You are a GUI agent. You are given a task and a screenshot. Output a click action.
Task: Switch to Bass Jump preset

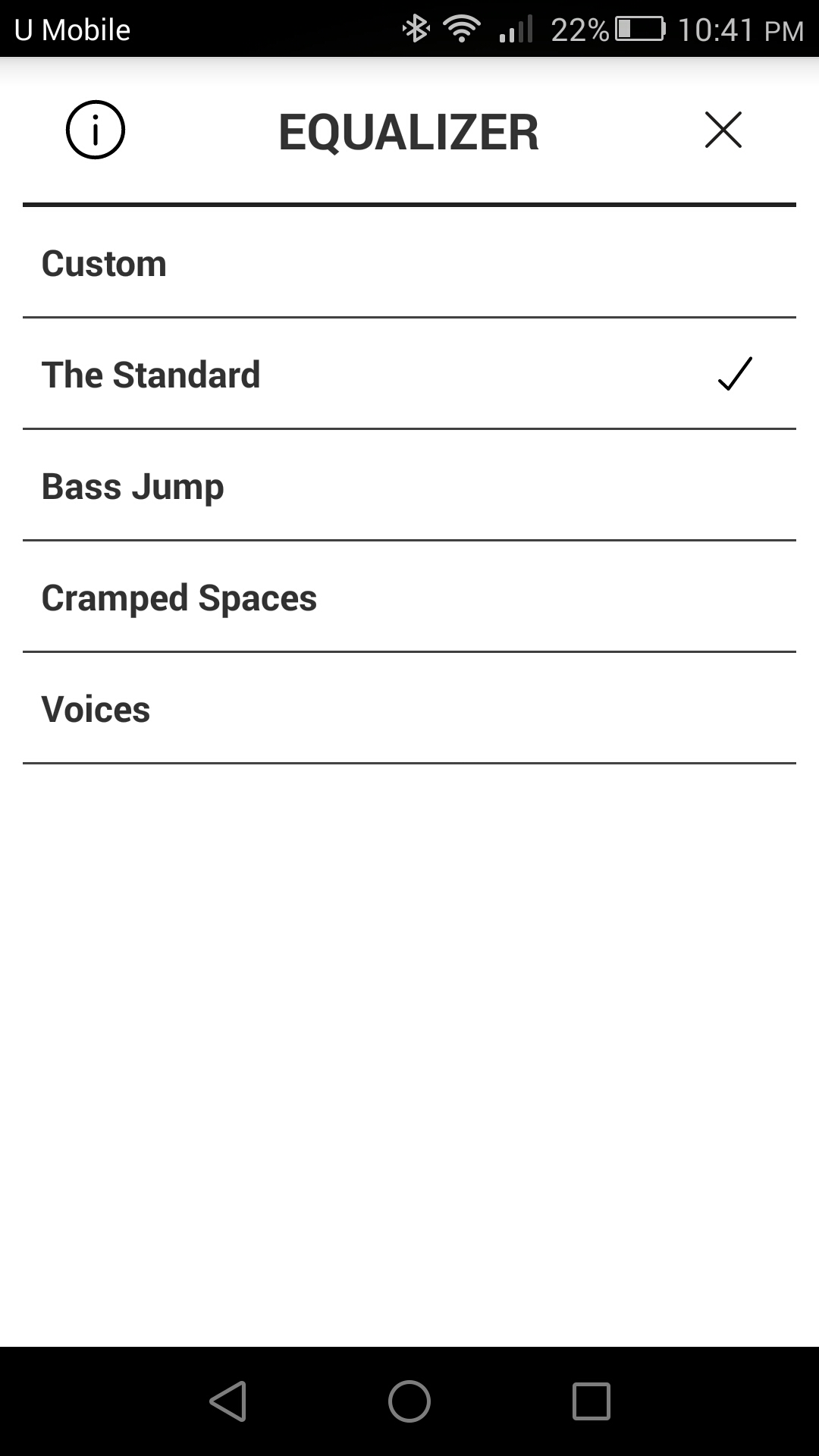[x=409, y=485]
